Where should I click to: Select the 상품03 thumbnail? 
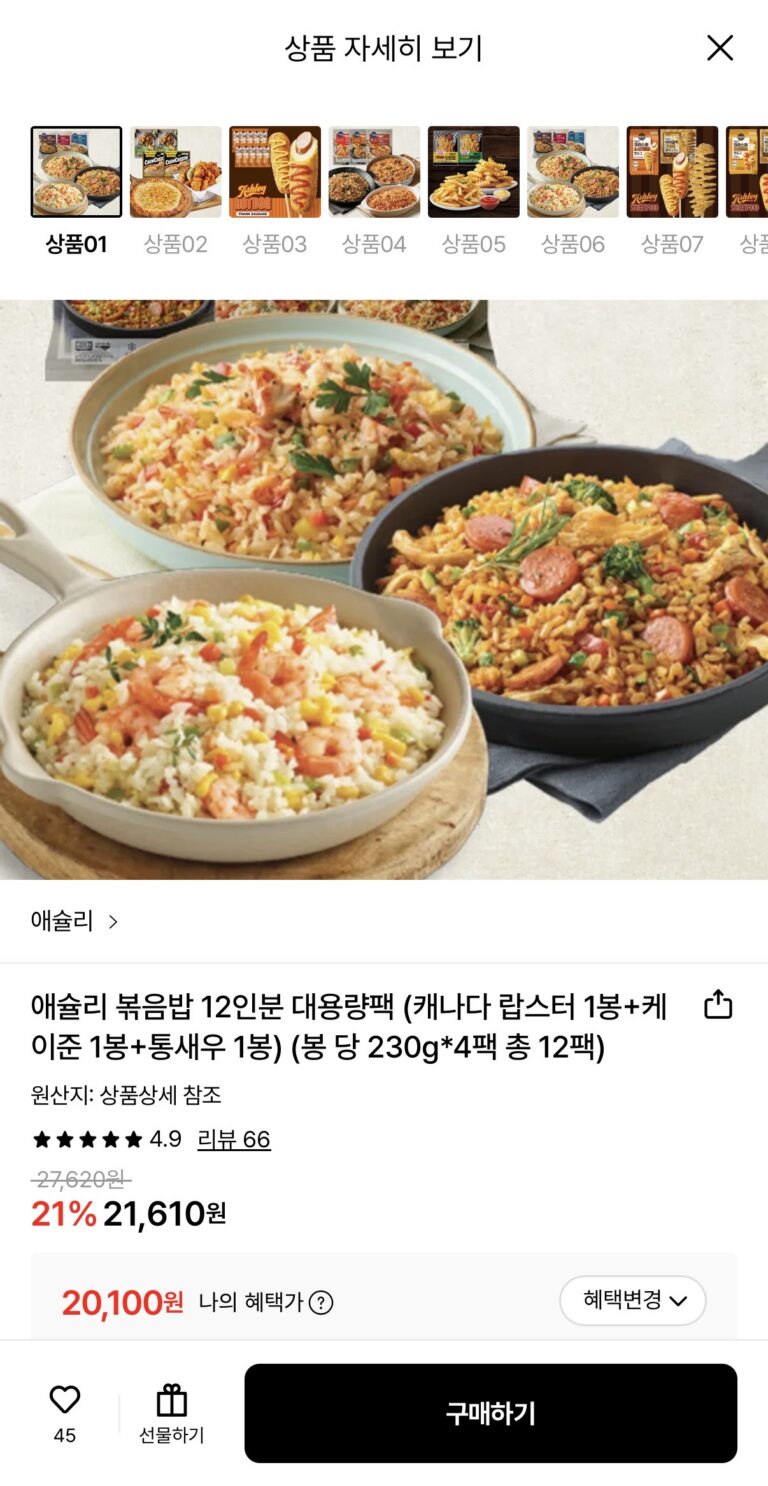[x=275, y=172]
